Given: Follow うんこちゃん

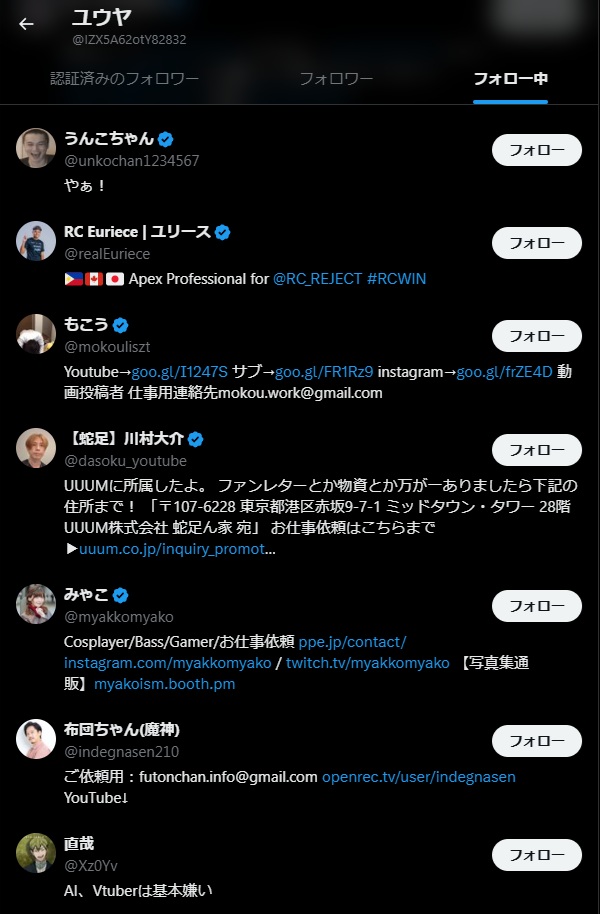Looking at the screenshot, I should tap(536, 150).
